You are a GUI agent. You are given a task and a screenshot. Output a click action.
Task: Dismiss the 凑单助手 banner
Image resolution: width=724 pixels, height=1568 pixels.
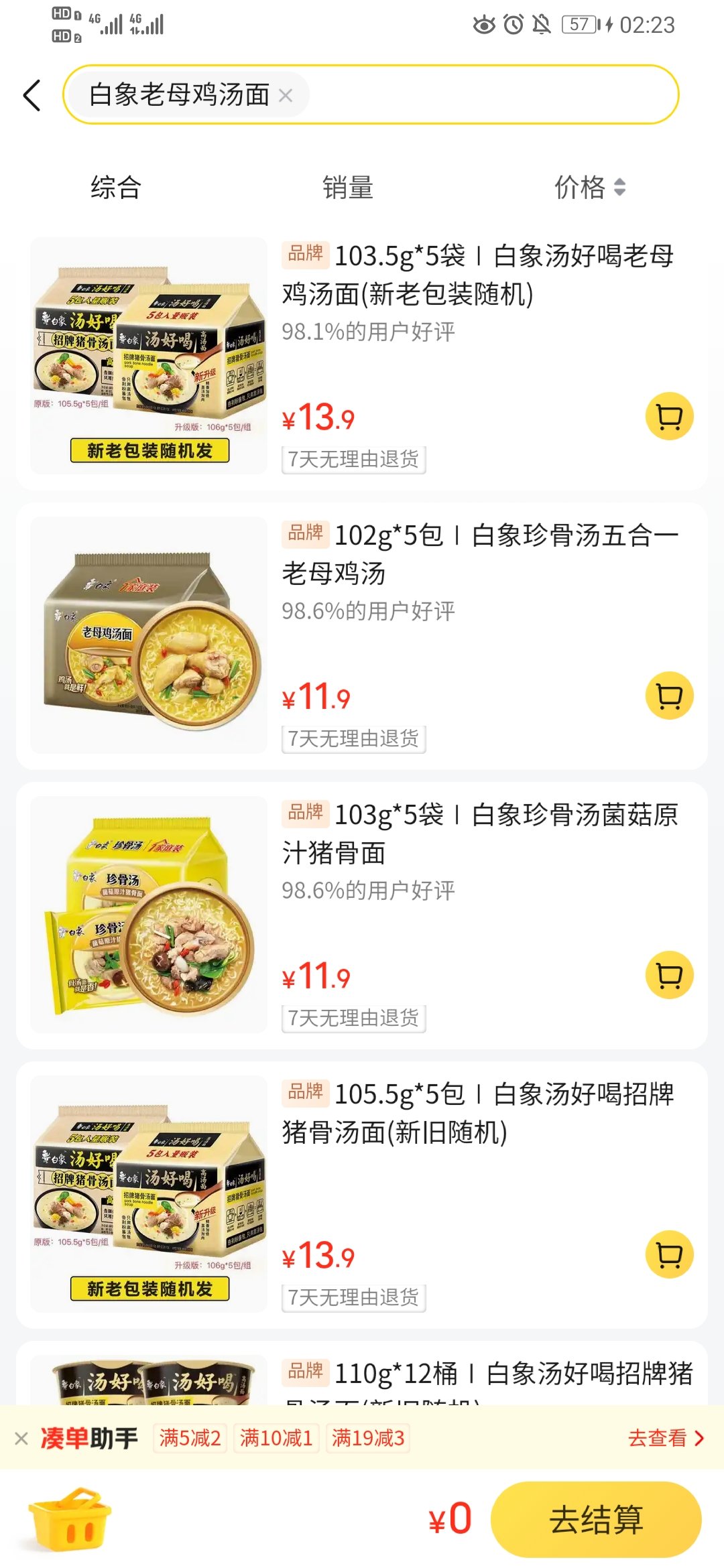point(21,1438)
